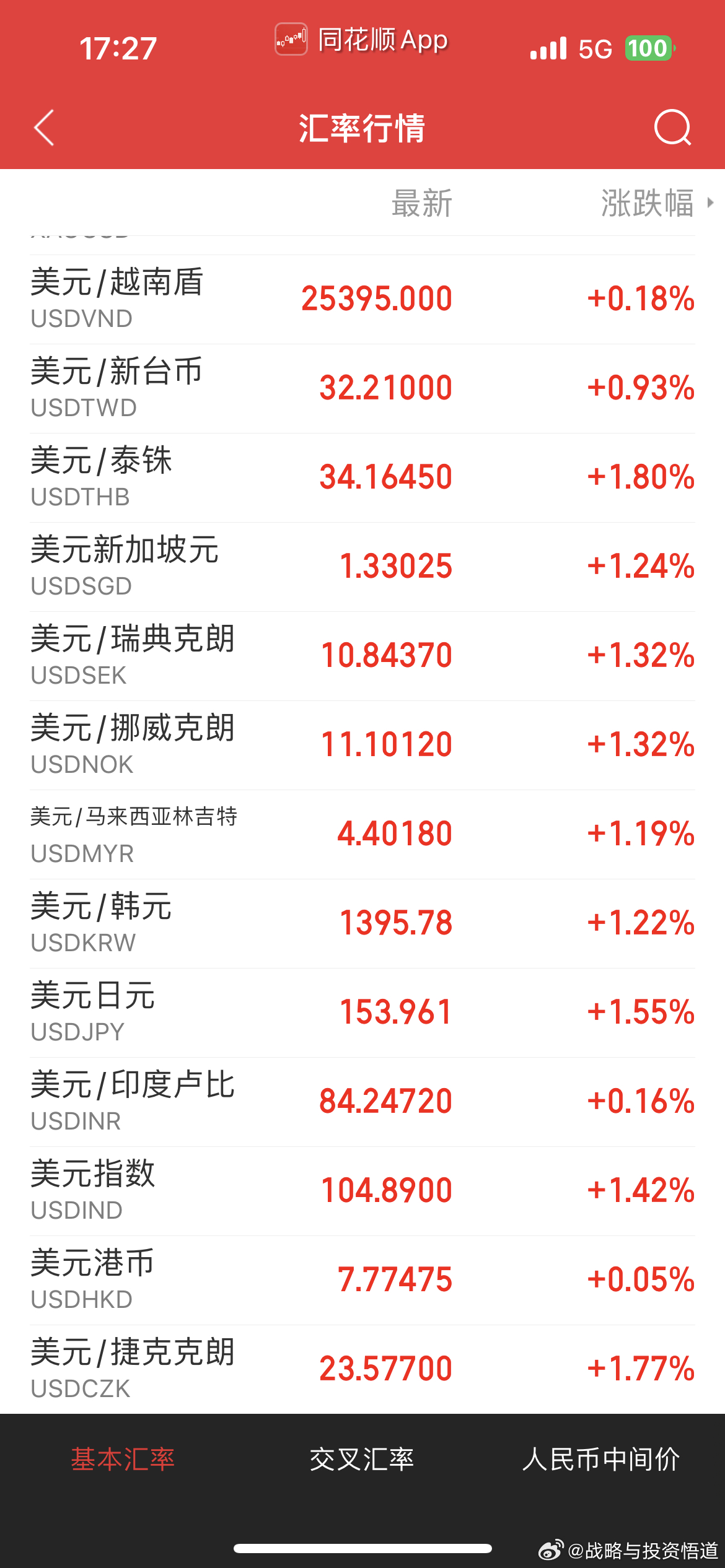Go back from the 汇率行情 page
The width and height of the screenshot is (725, 1568).
pos(44,128)
